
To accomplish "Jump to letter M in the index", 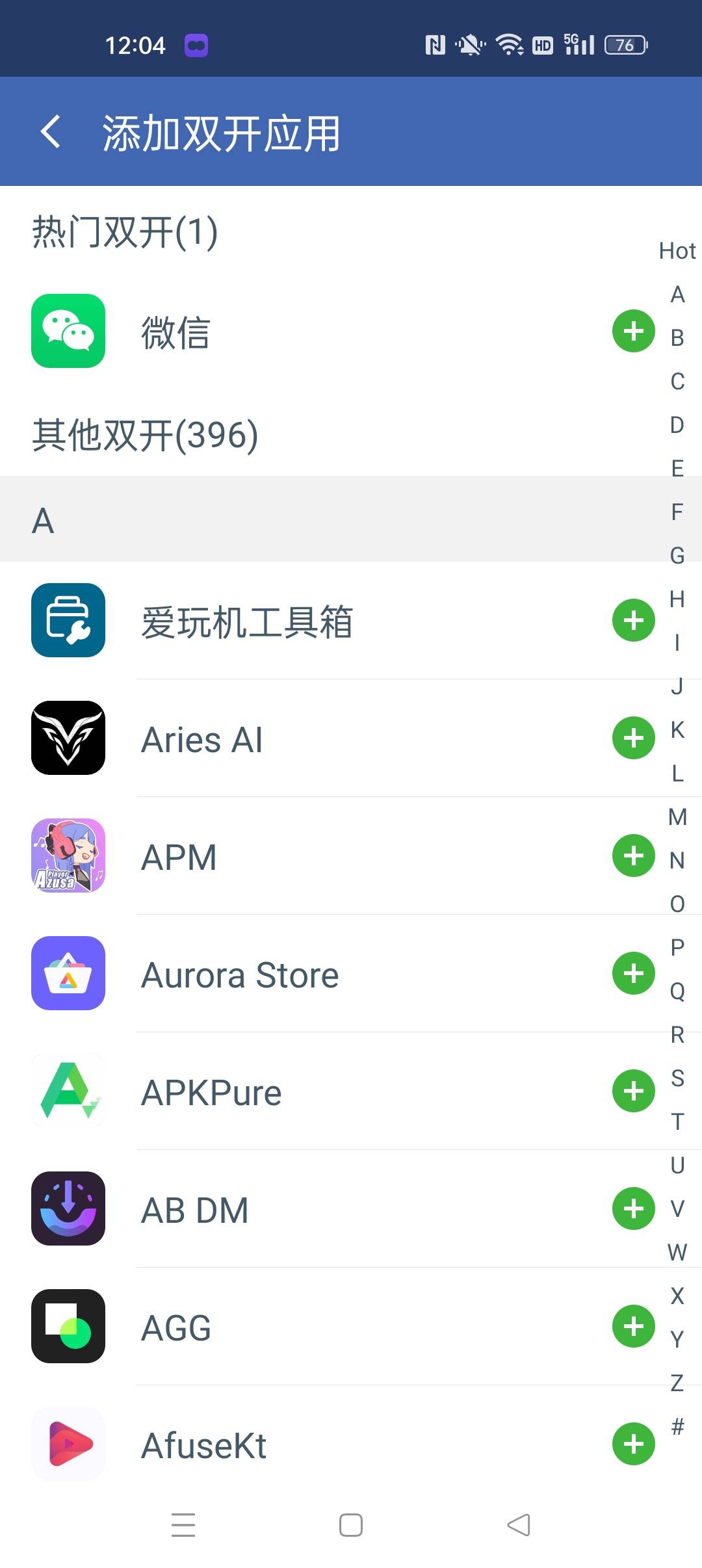I will point(677,817).
